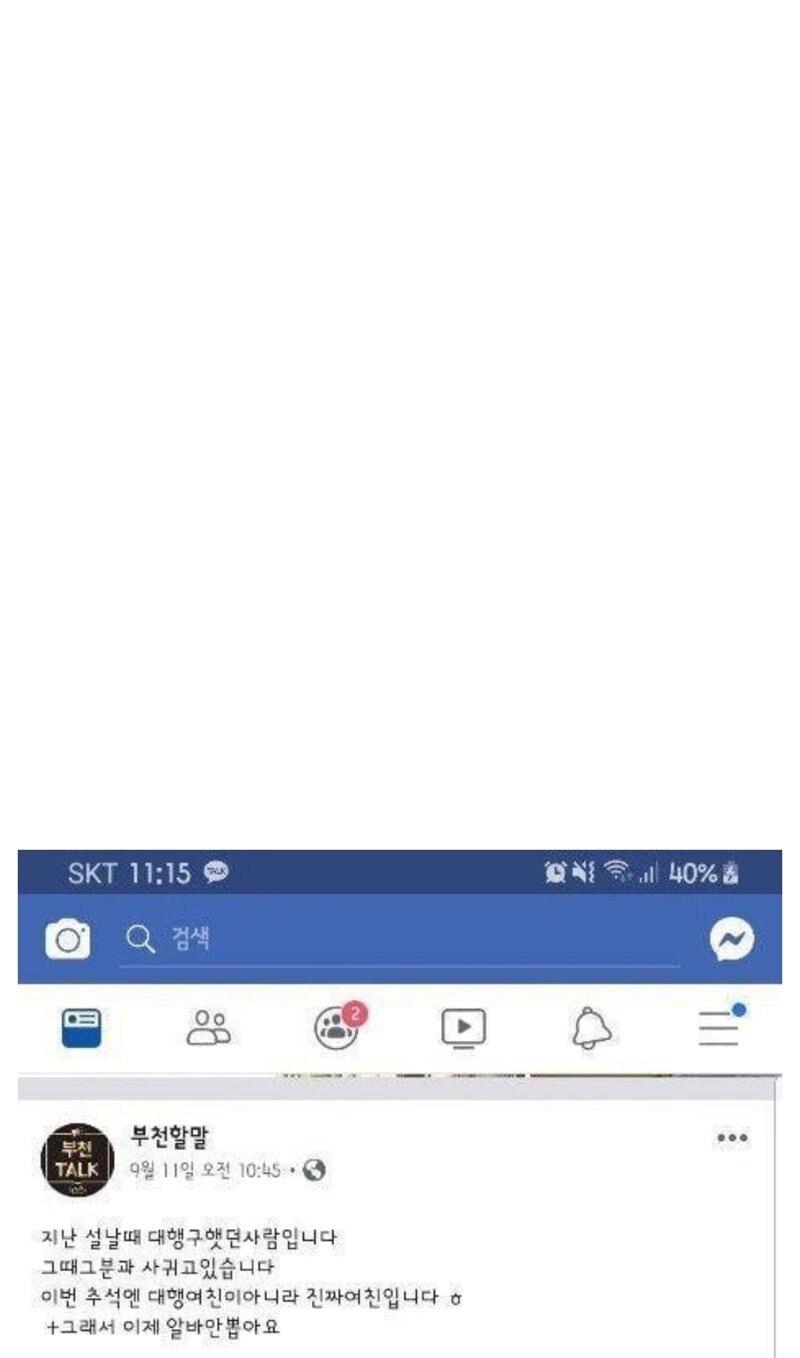The height and width of the screenshot is (1358, 800).
Task: Switch to the news feed tab
Action: [81, 1027]
